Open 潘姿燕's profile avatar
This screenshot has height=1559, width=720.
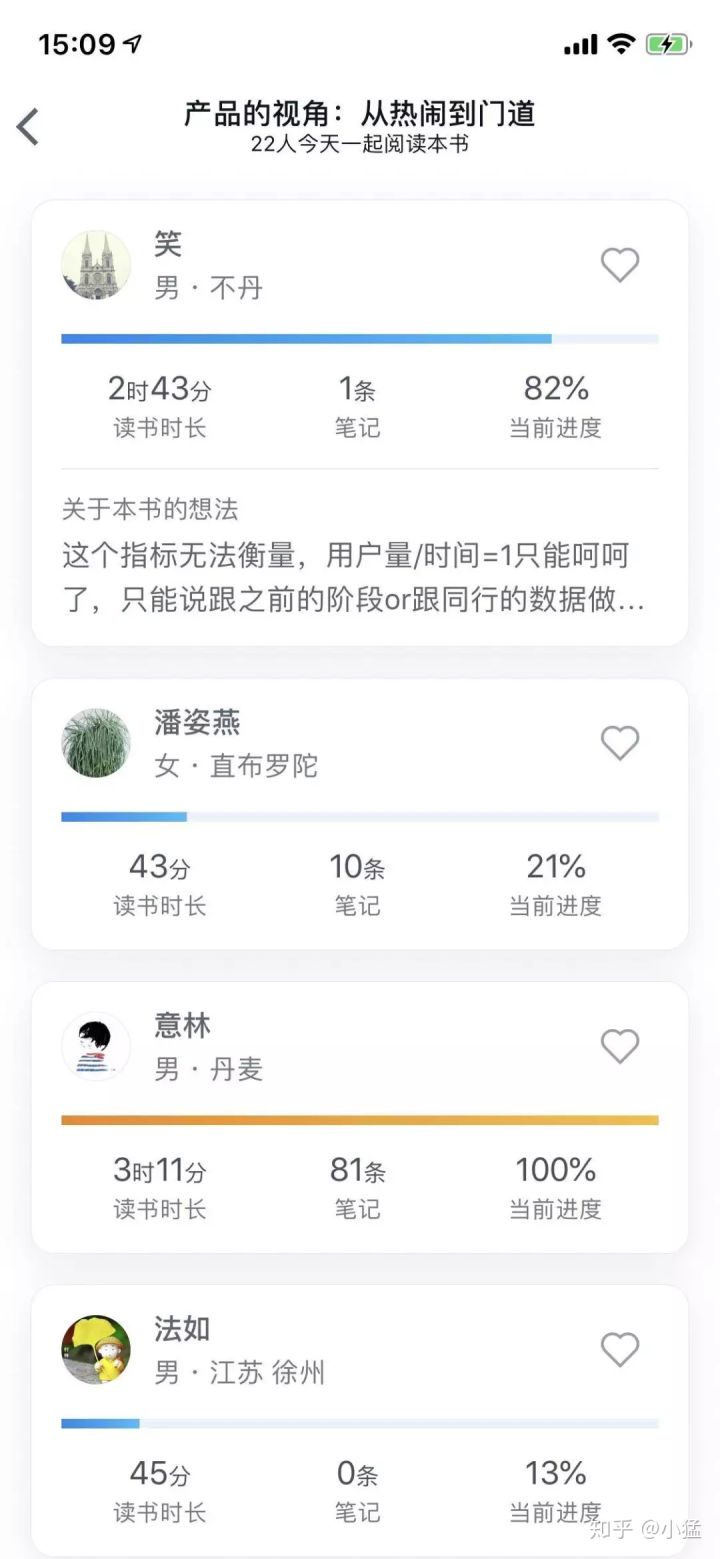[x=96, y=743]
